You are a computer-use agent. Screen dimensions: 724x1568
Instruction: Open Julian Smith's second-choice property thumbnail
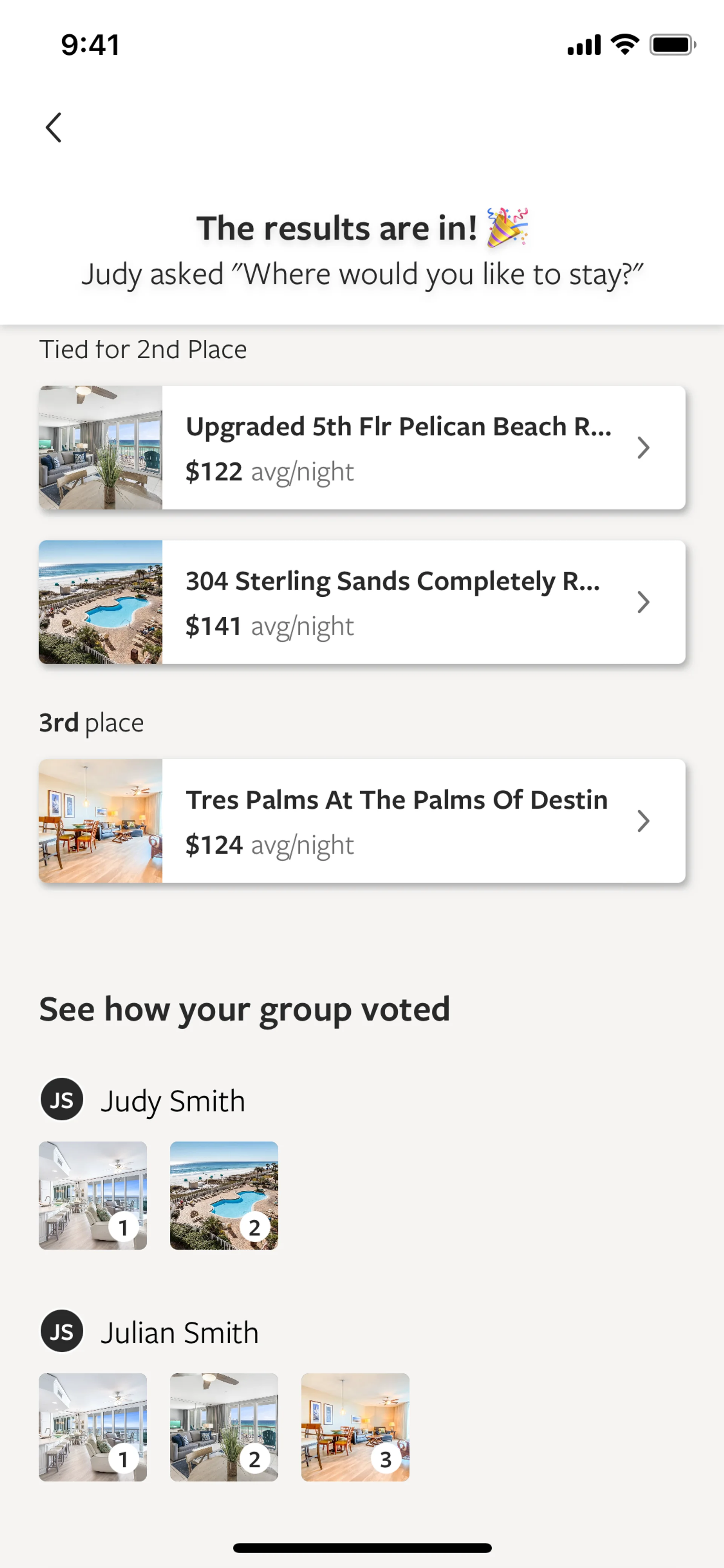pos(224,1427)
